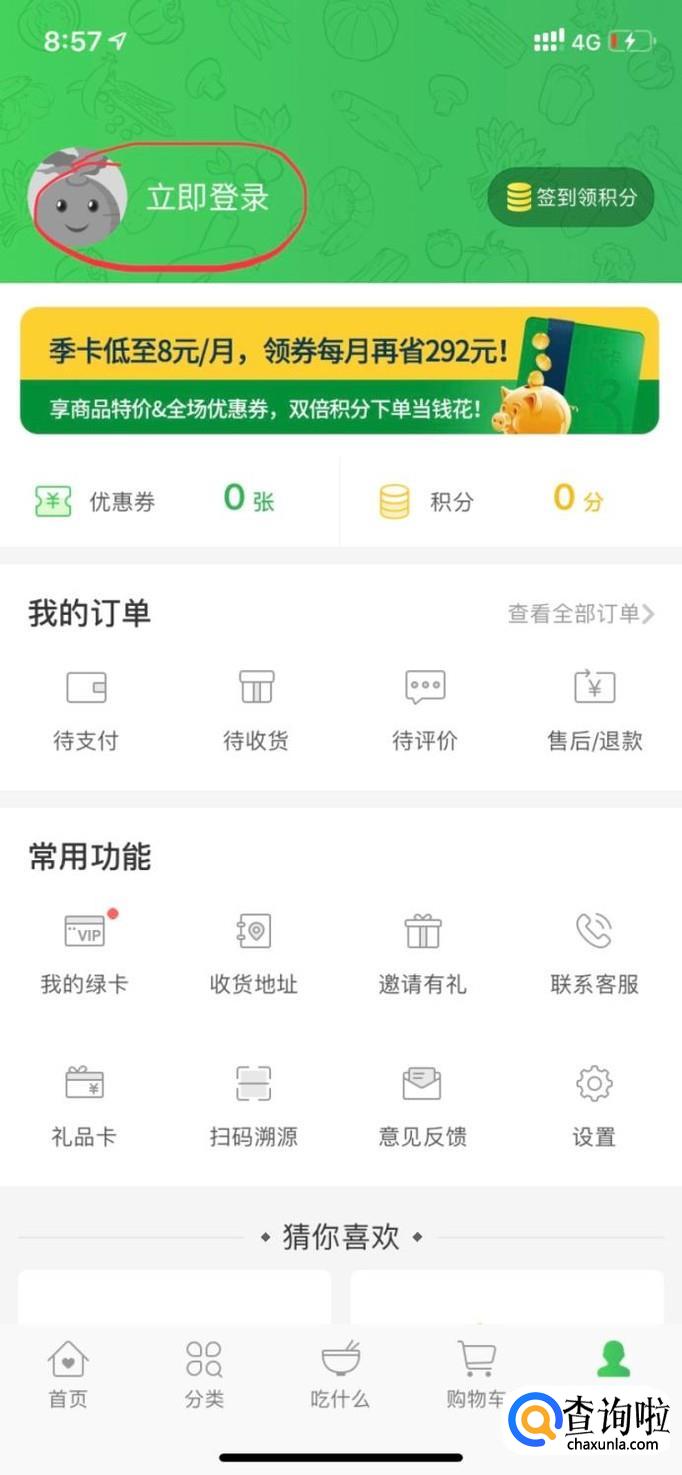Show 待评价 orders
This screenshot has width=682, height=1475.
point(425,708)
